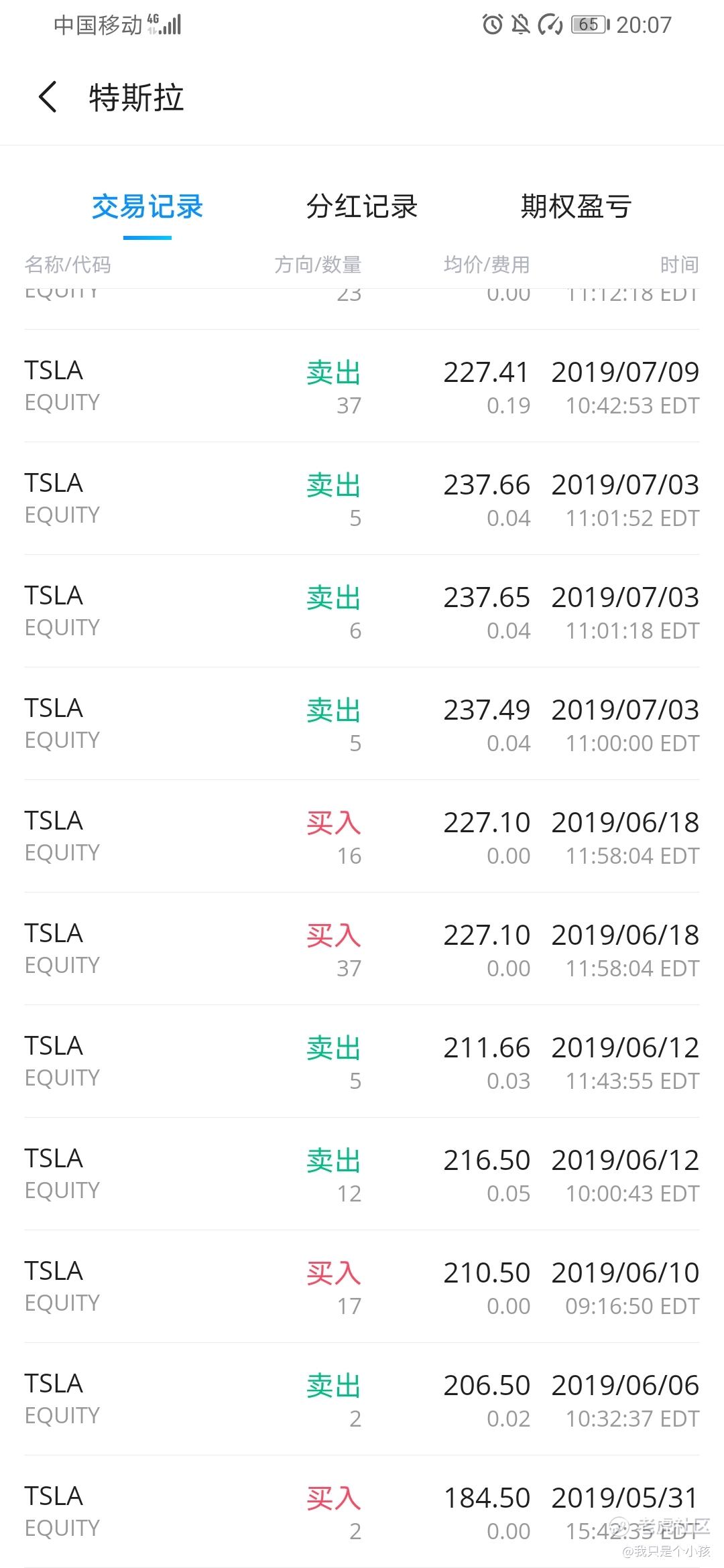Open the TSLA buy trade at 184.50
Viewport: 724px width, 1568px height.
[362, 1512]
